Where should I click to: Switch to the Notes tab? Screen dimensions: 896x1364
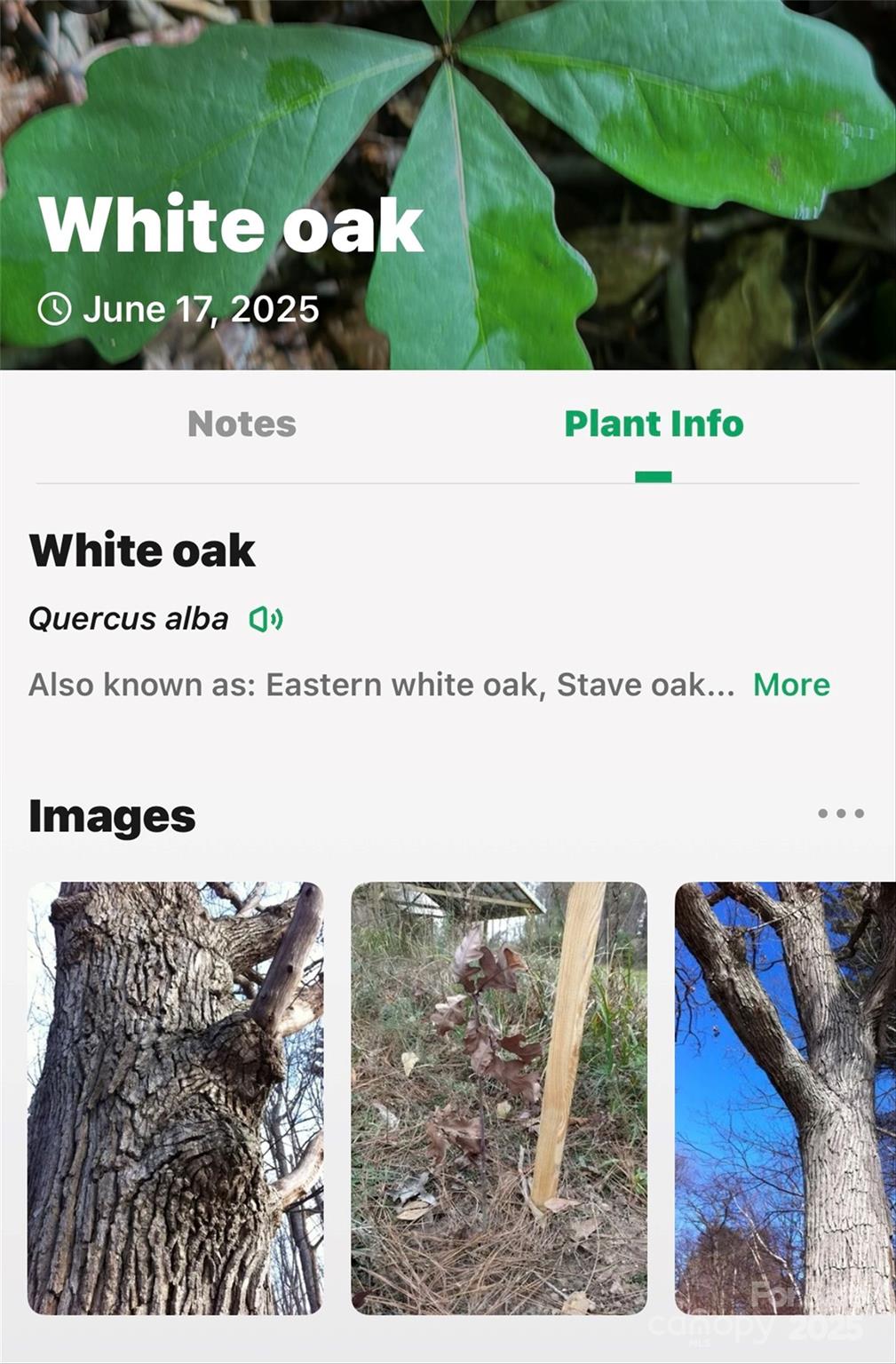point(242,424)
